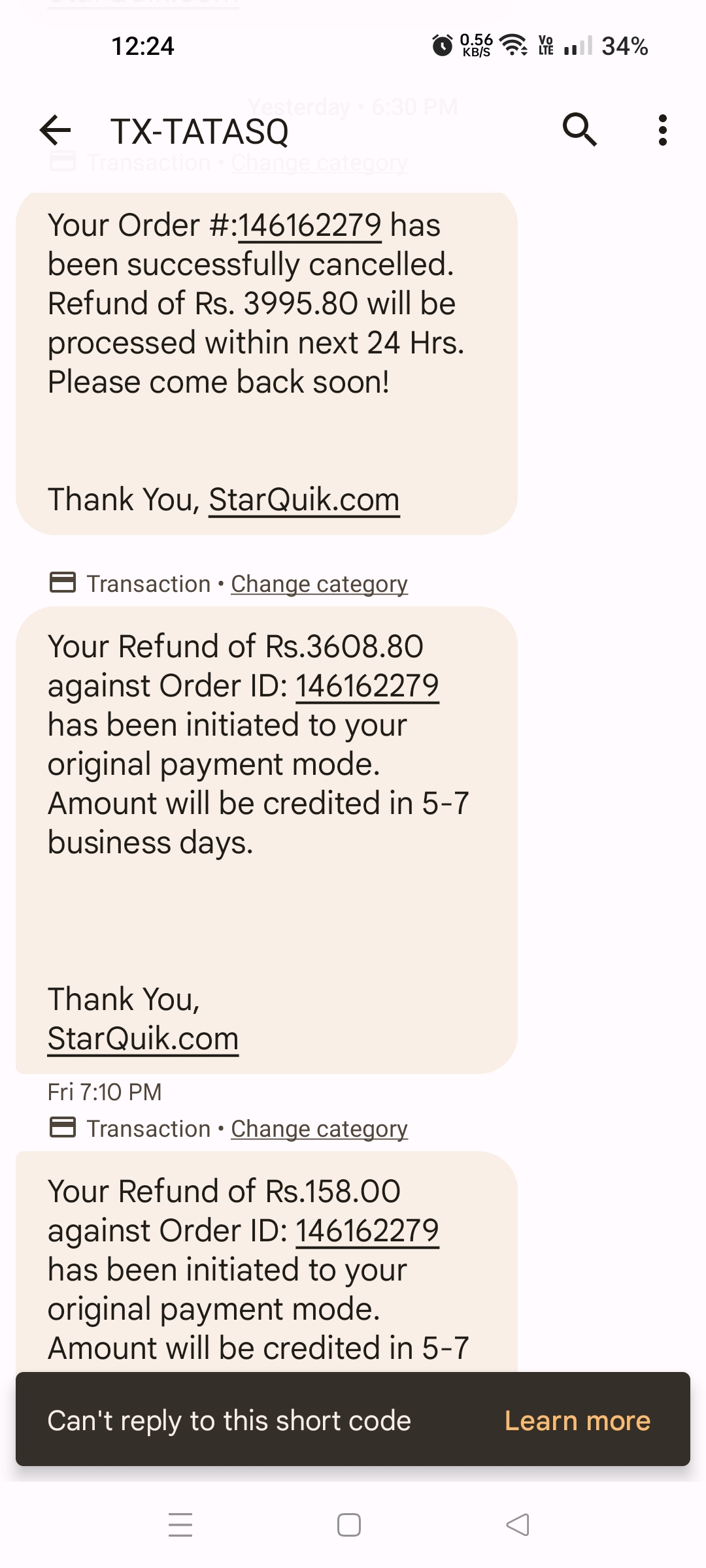706x1568 pixels.
Task: Open order ID link in Rs.158.00 refund message
Action: tap(367, 1231)
